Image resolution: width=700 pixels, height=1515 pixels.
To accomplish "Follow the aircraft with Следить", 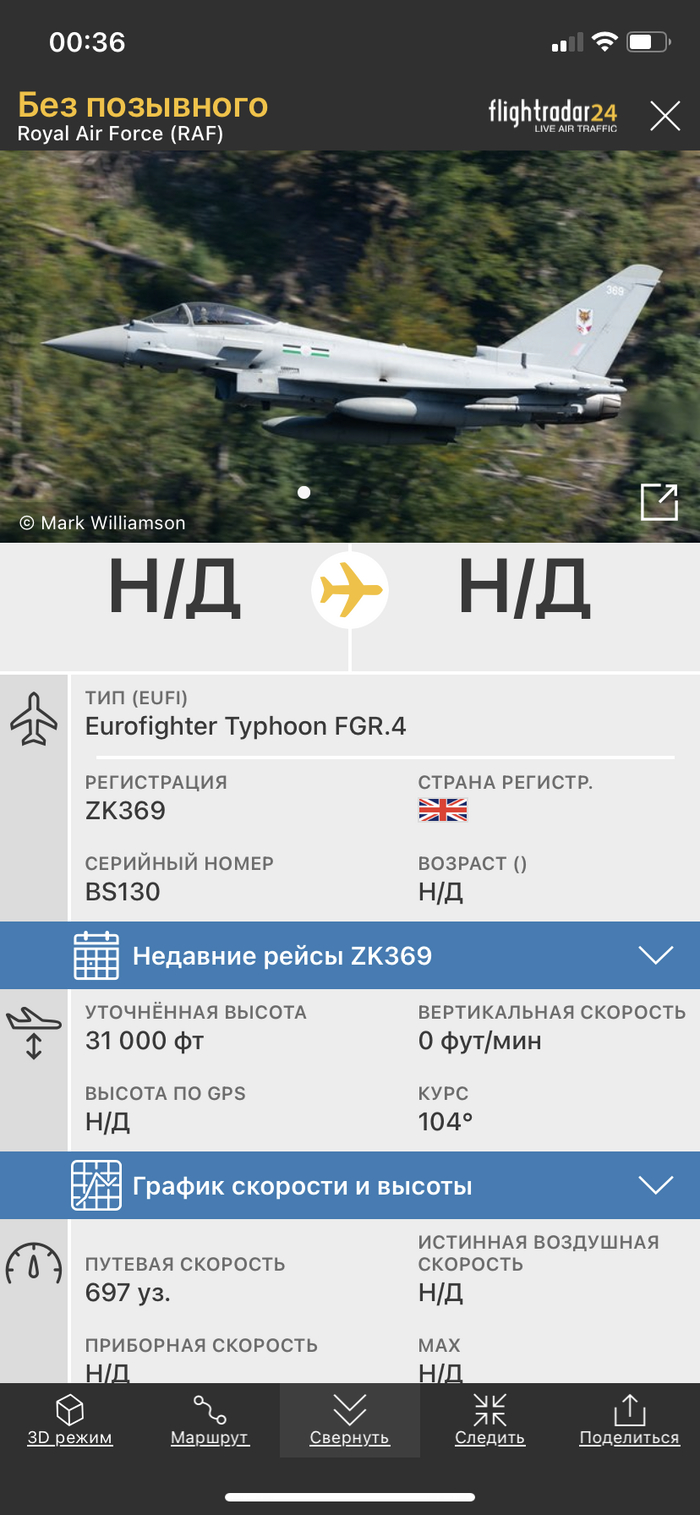I will [490, 1420].
